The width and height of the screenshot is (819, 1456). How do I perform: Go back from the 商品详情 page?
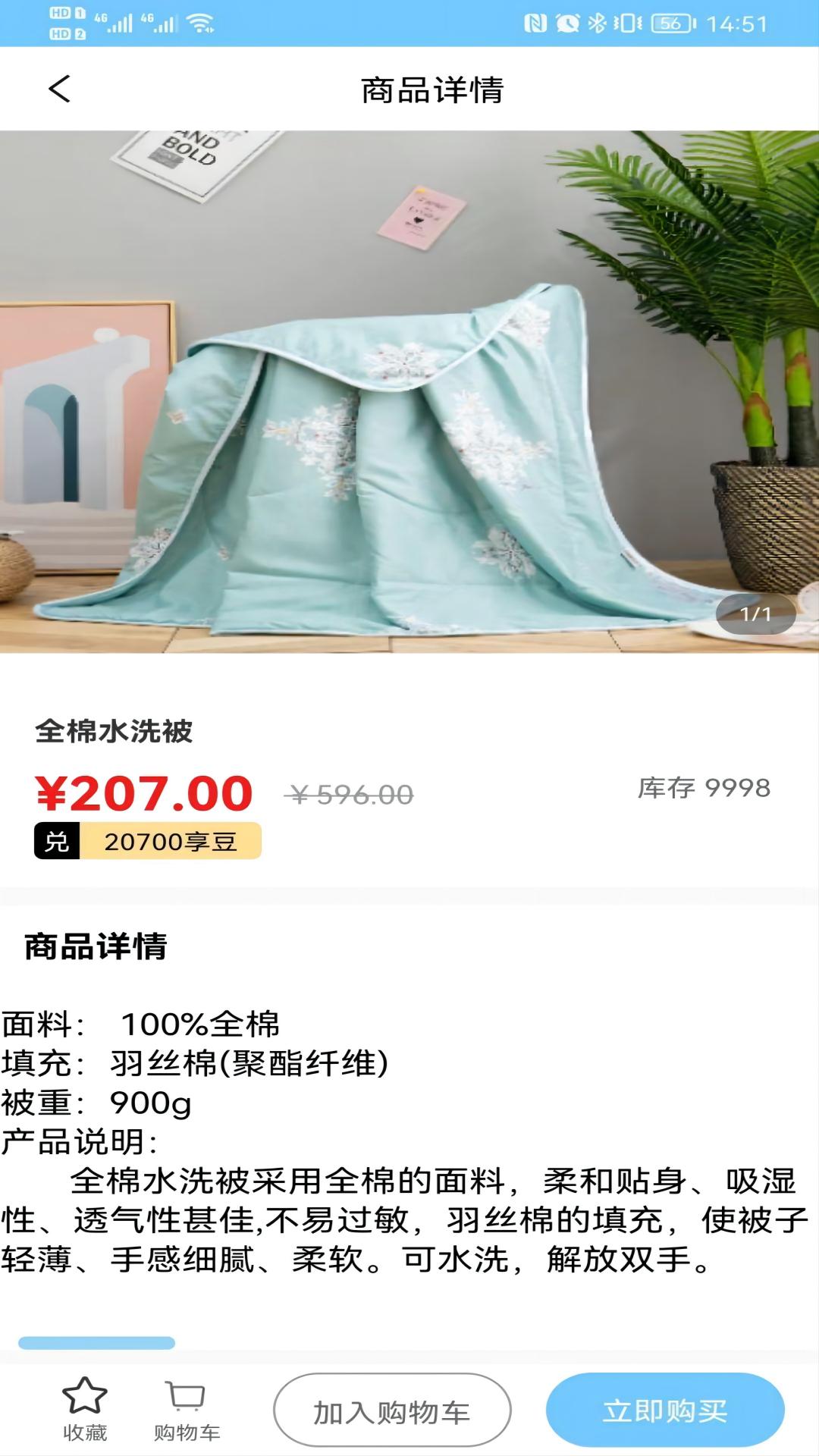click(x=59, y=89)
